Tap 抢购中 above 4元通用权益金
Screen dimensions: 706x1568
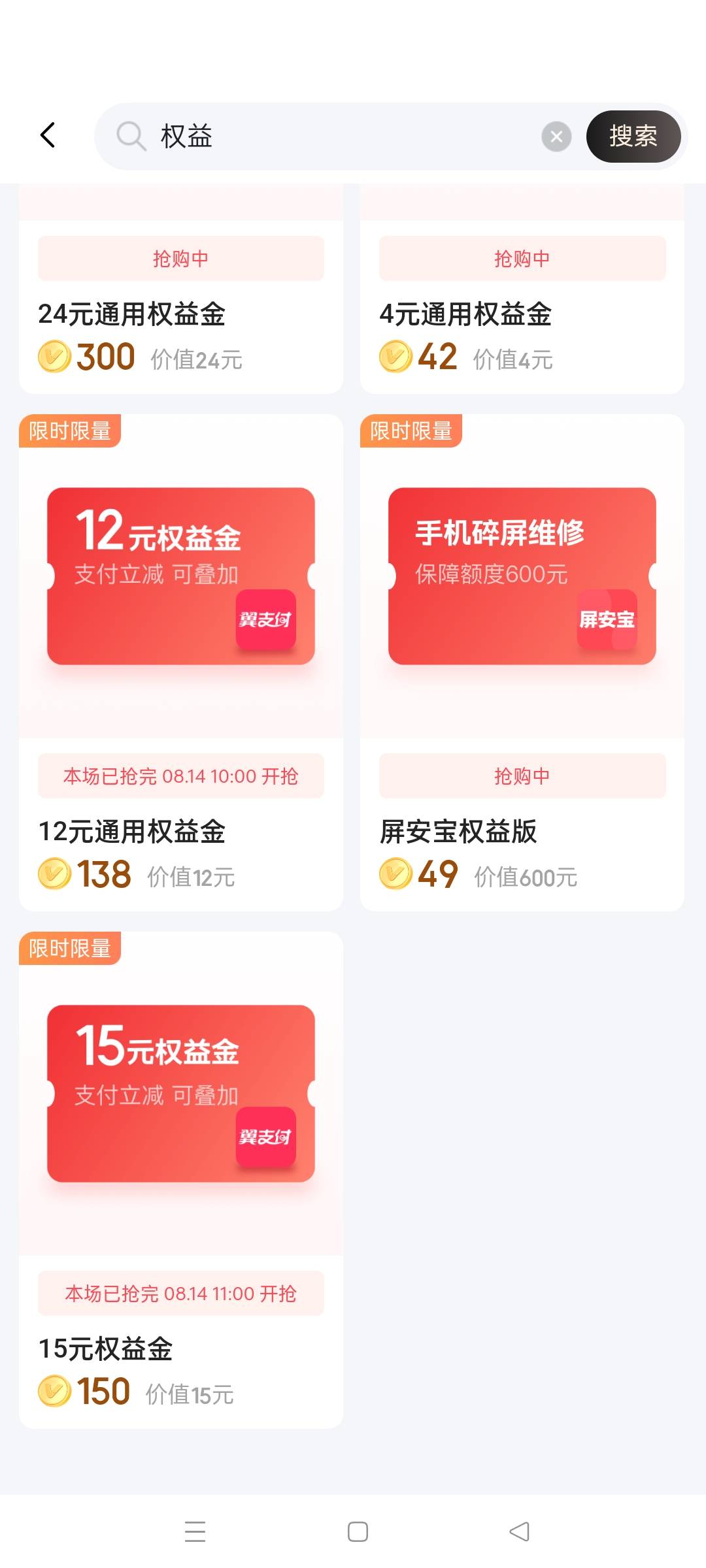coord(522,258)
